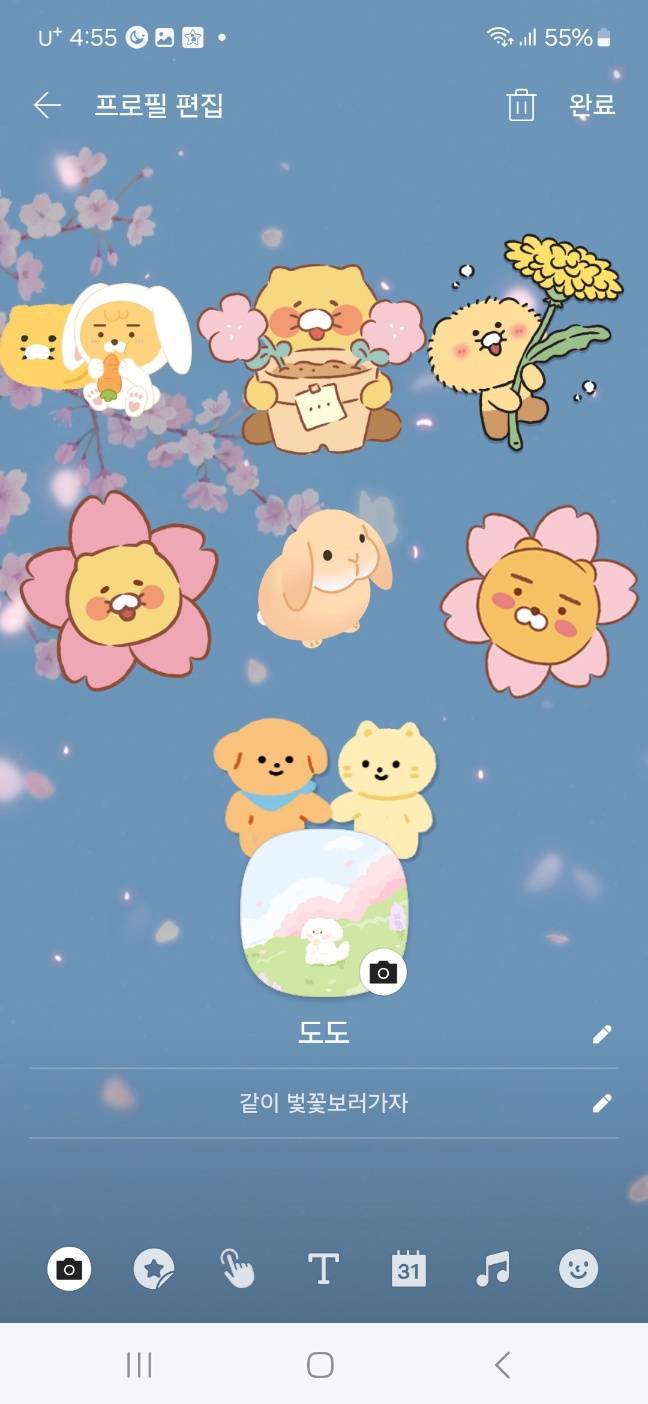Open the sticker star tool
The height and width of the screenshot is (1404, 648).
click(x=154, y=1269)
